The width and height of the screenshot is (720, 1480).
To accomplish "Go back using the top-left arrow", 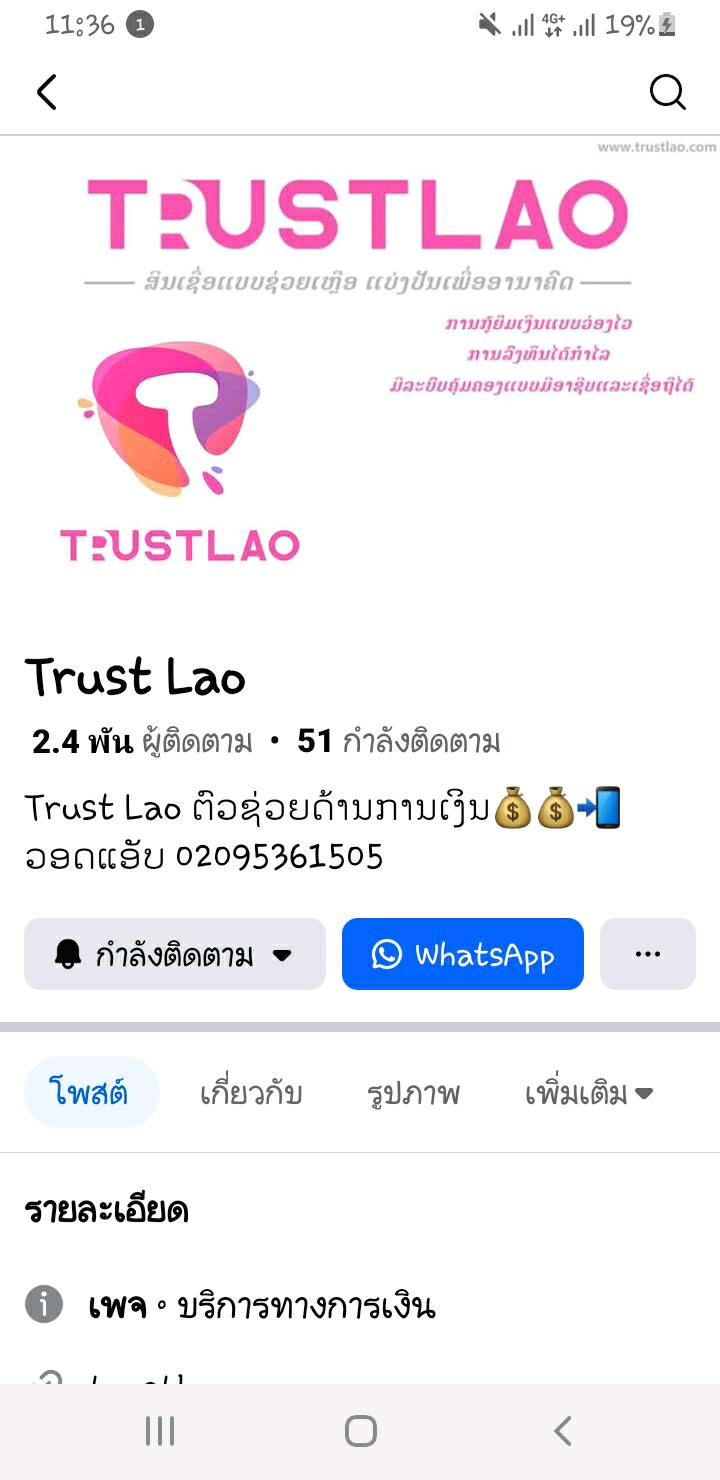I will click(47, 92).
